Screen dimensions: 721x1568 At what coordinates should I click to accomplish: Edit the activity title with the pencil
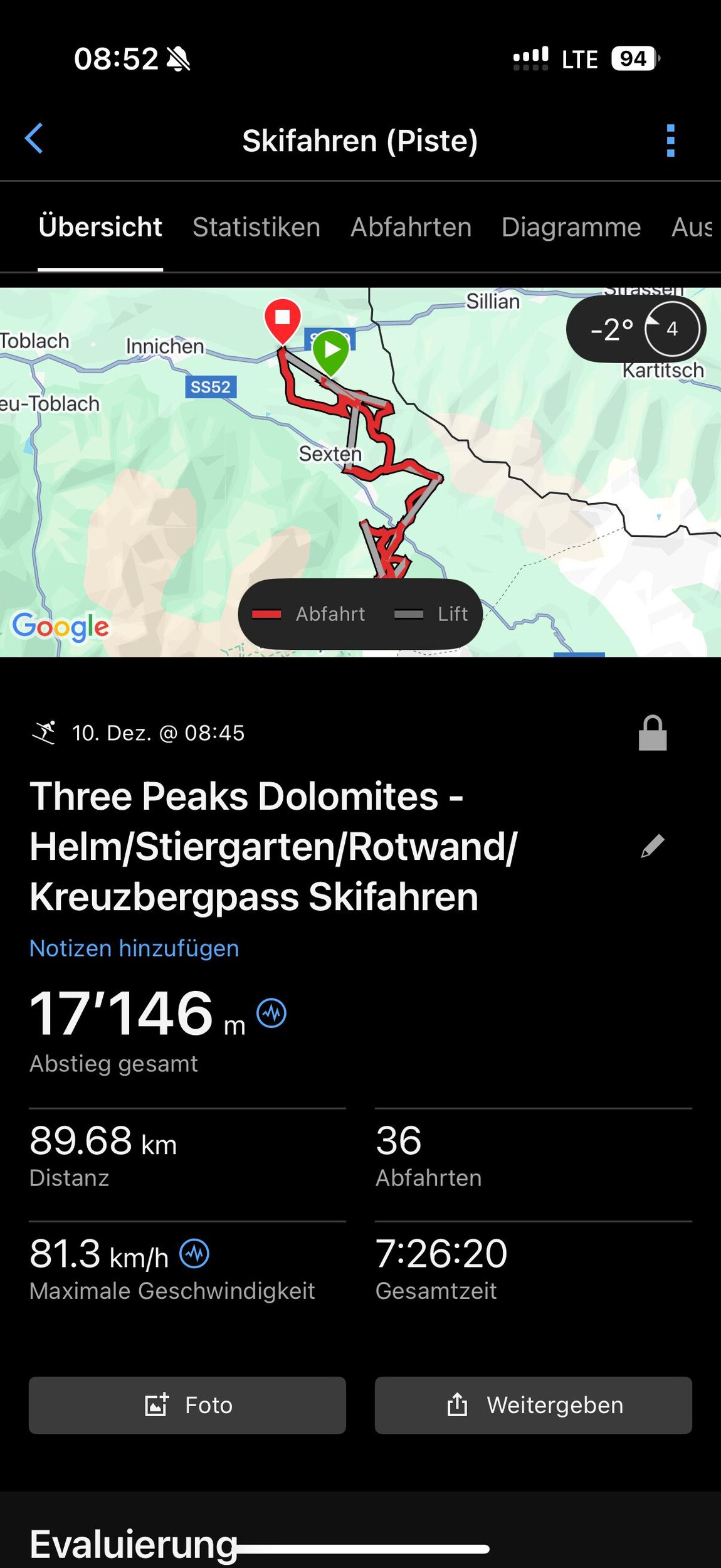point(652,846)
